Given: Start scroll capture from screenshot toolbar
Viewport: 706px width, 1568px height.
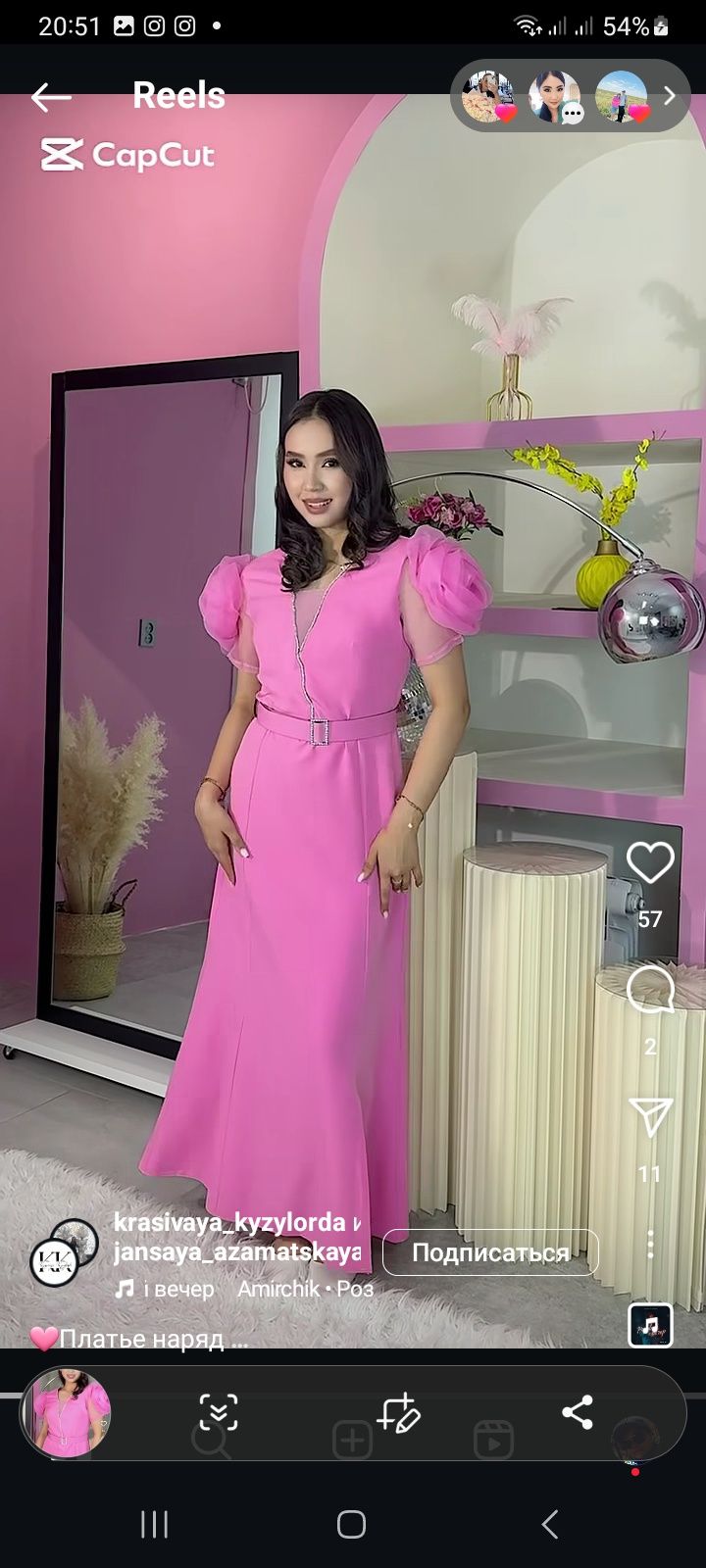Looking at the screenshot, I should 218,1413.
